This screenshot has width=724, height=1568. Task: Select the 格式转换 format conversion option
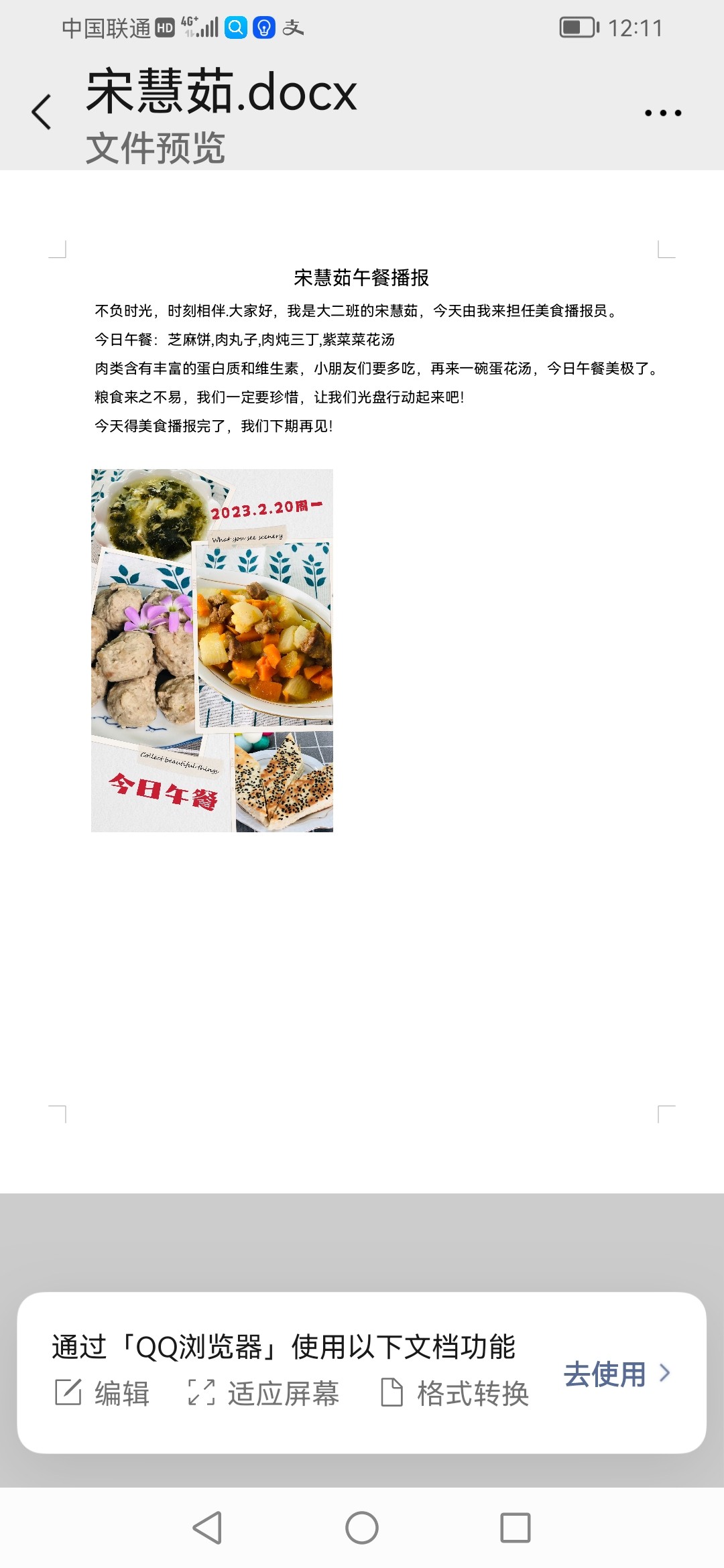(455, 1393)
